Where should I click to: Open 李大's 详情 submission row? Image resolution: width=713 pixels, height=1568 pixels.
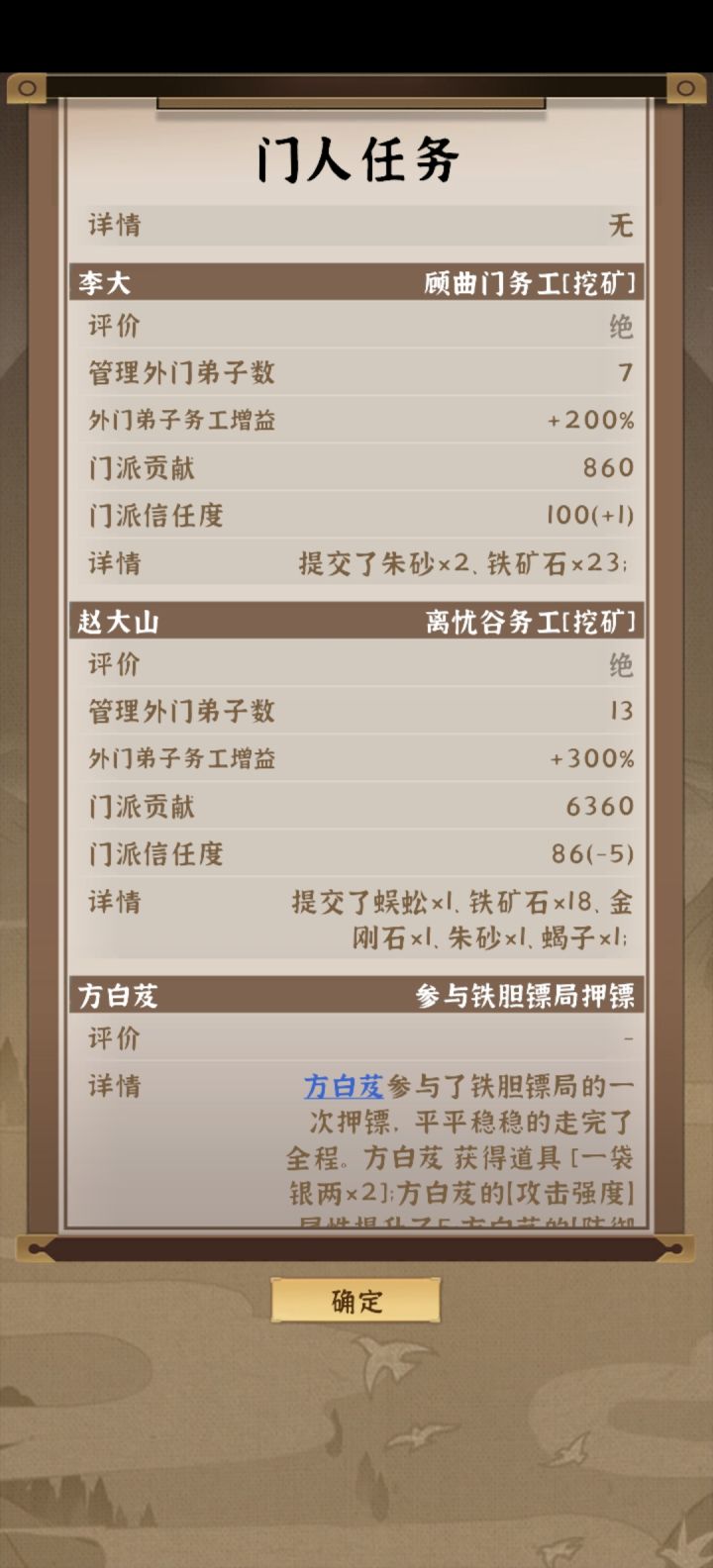pos(356,563)
